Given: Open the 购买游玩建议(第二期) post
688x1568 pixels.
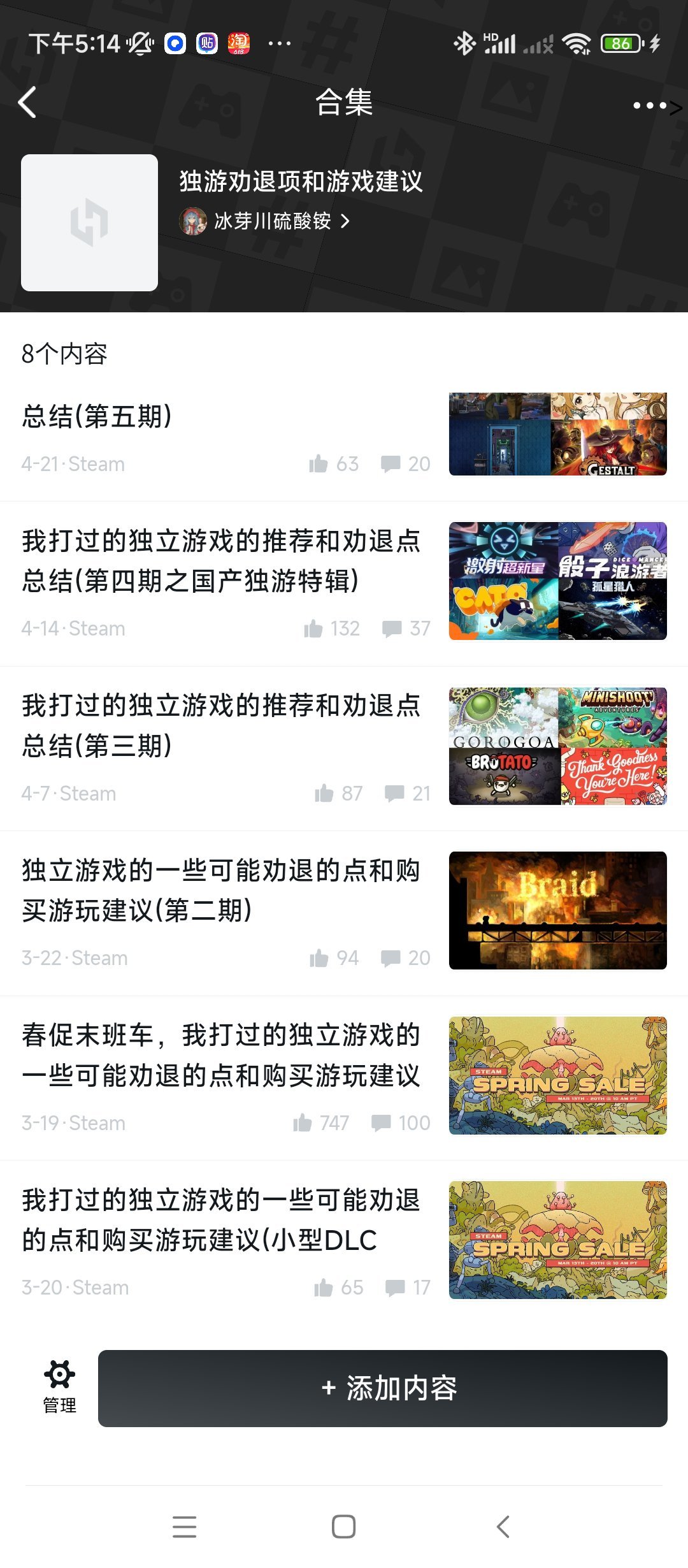Looking at the screenshot, I should [220, 890].
